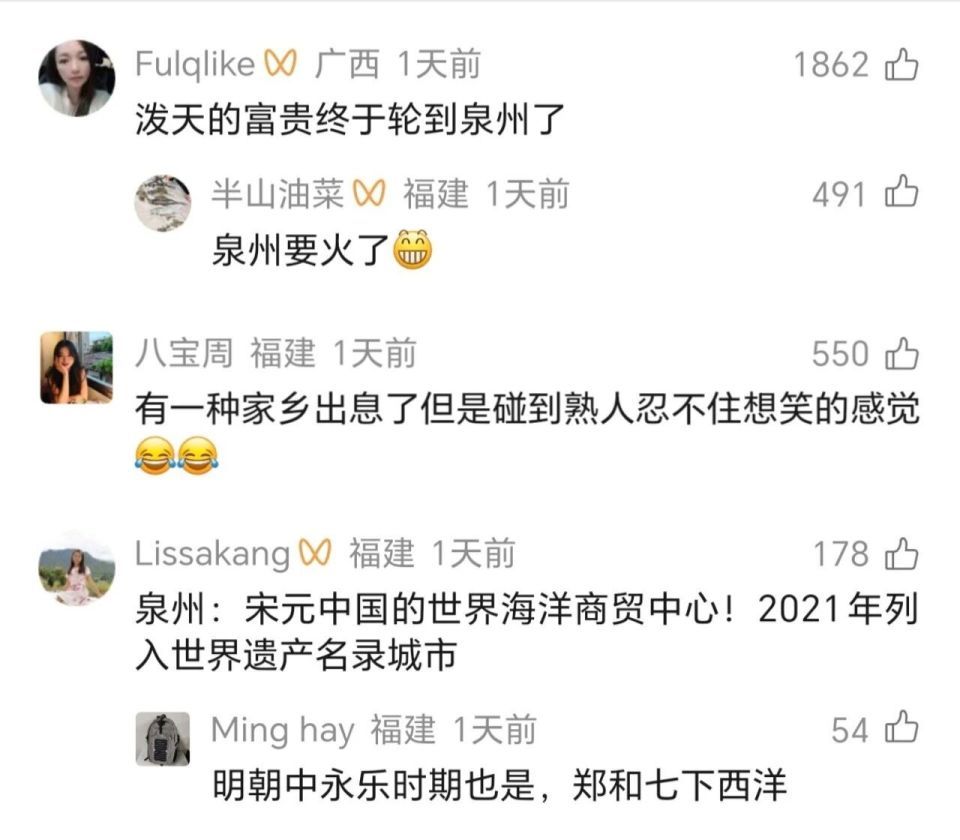Screen dimensions: 960x840
Task: Open Ming hay's profile avatar
Action: pyautogui.click(x=162, y=738)
